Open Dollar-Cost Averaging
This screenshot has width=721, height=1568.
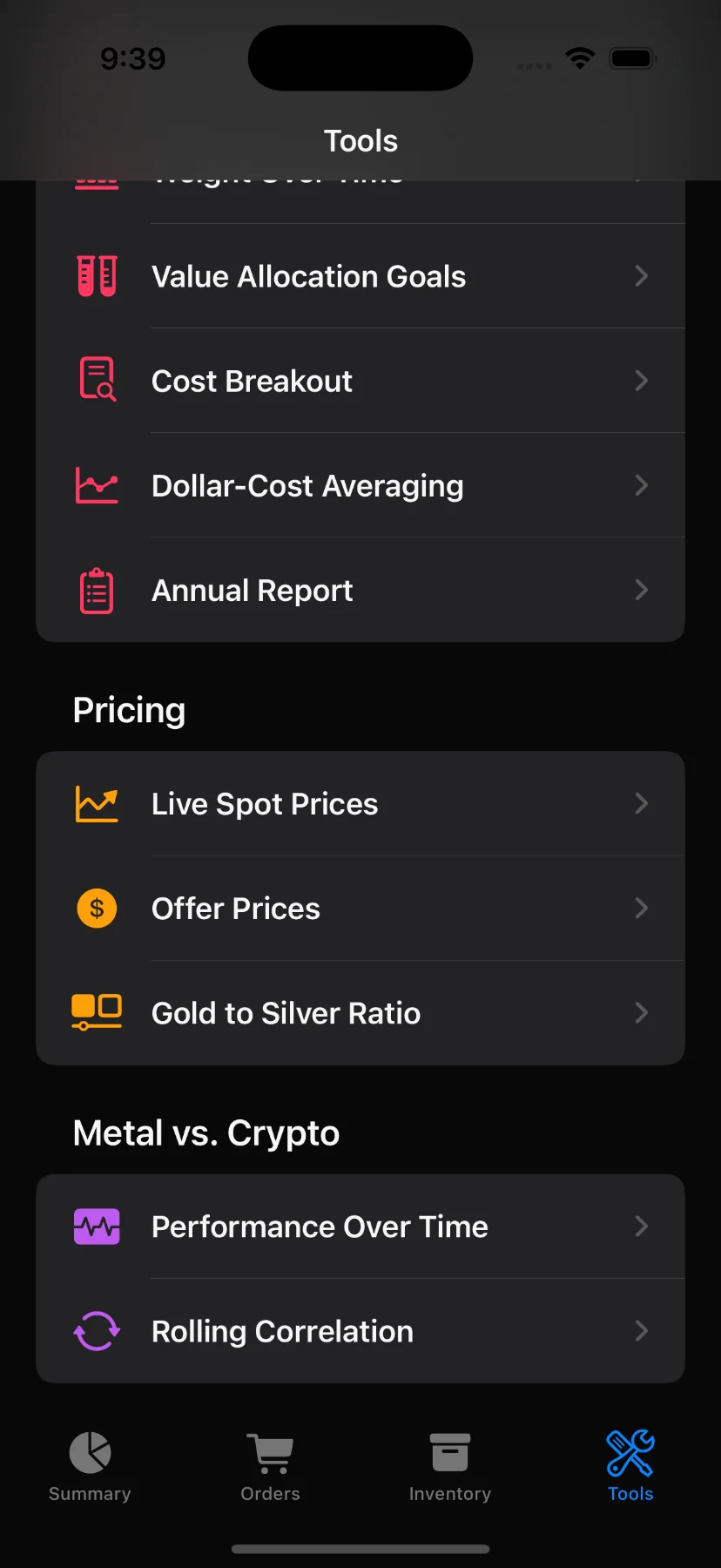tap(360, 485)
